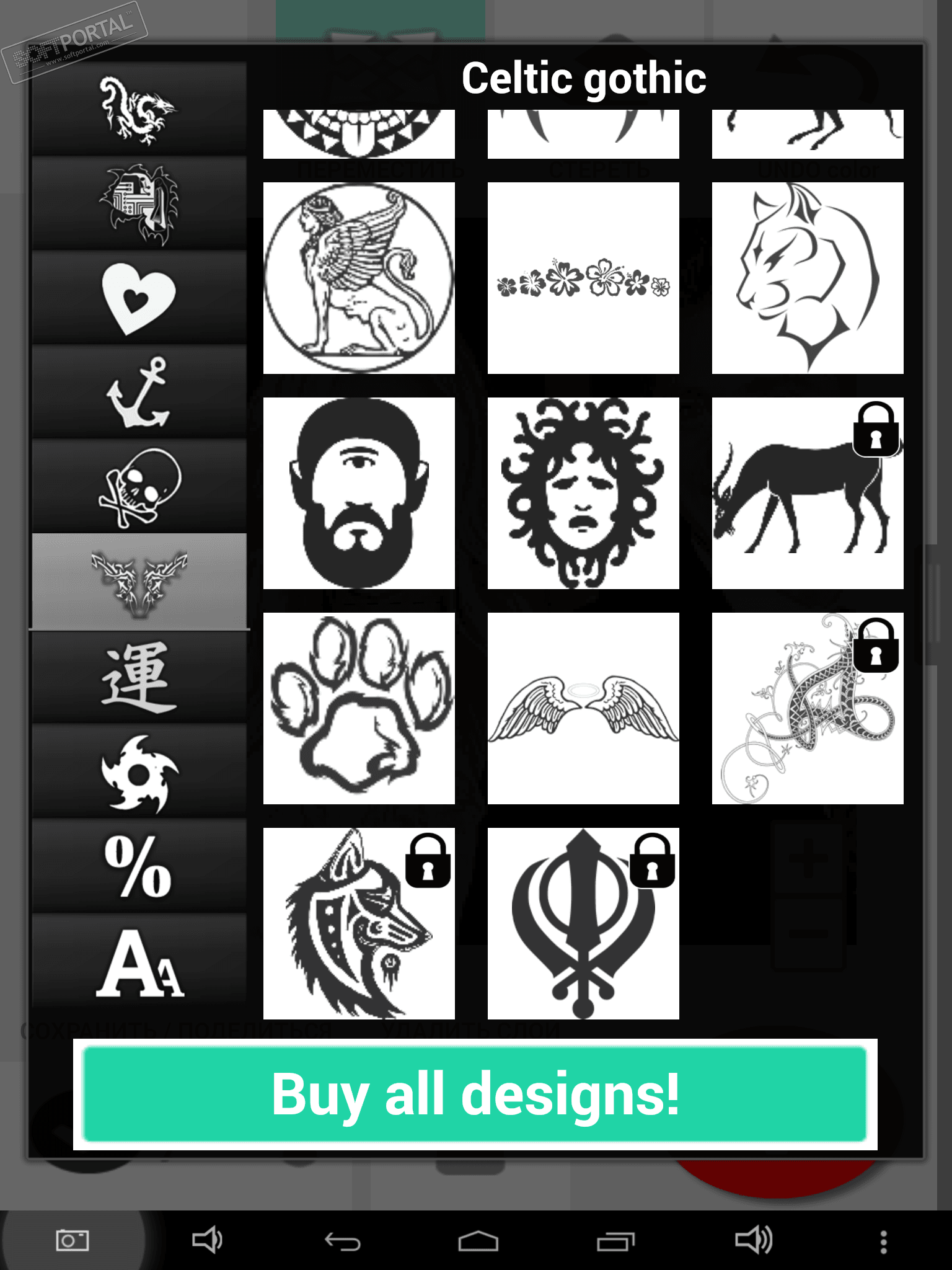
Task: Tap the locked Khanda symbol design
Action: point(583,923)
